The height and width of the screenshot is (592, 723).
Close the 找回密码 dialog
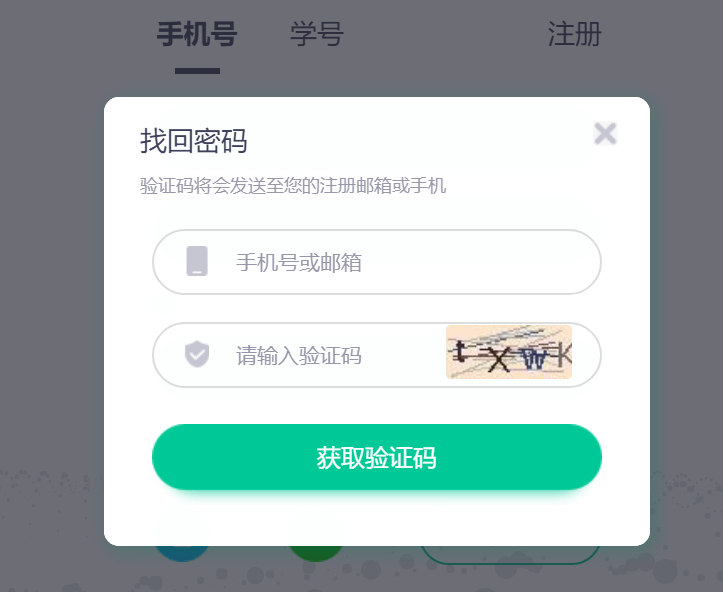pyautogui.click(x=604, y=133)
